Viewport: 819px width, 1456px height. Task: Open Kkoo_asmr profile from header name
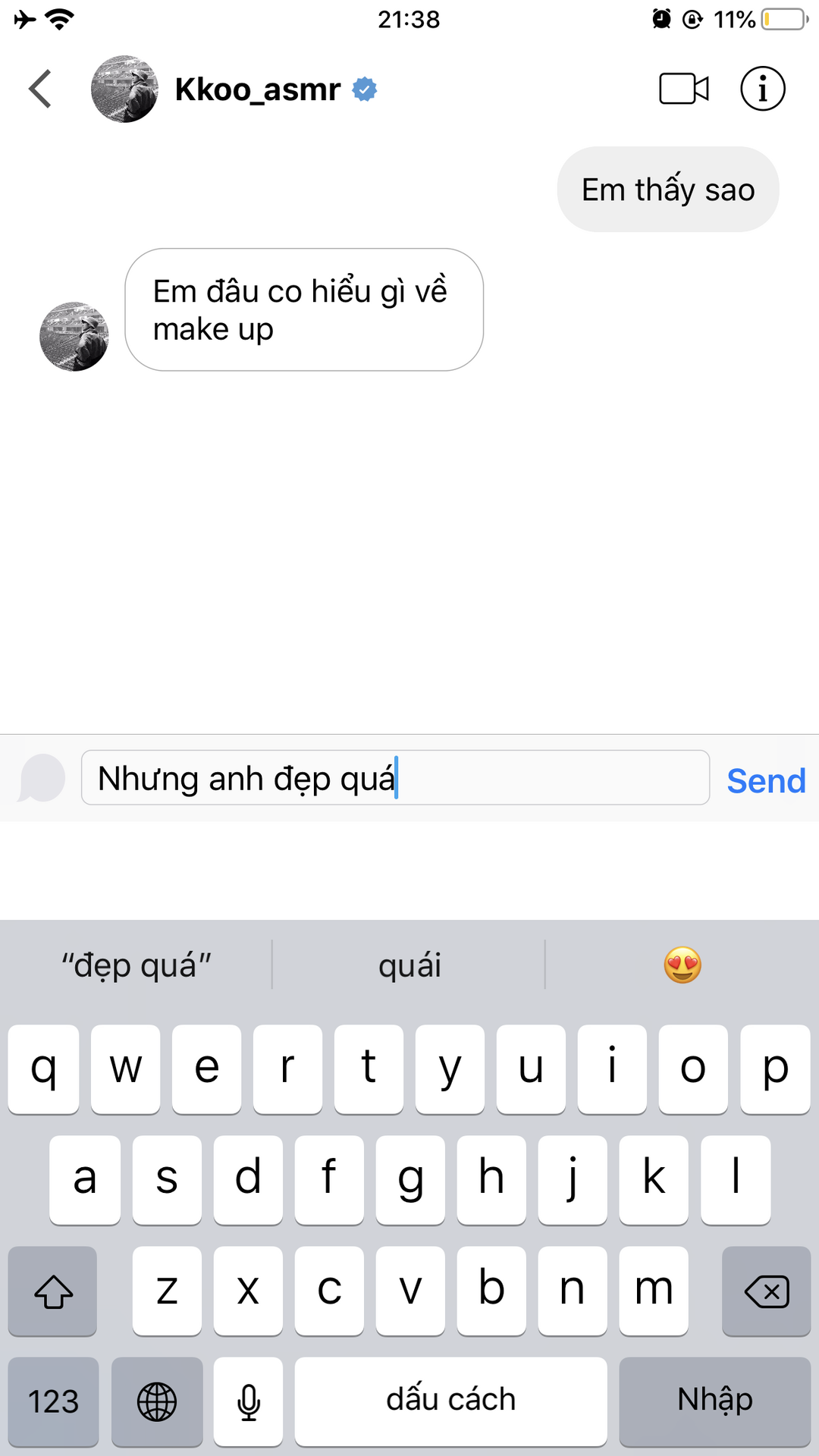coord(257,89)
